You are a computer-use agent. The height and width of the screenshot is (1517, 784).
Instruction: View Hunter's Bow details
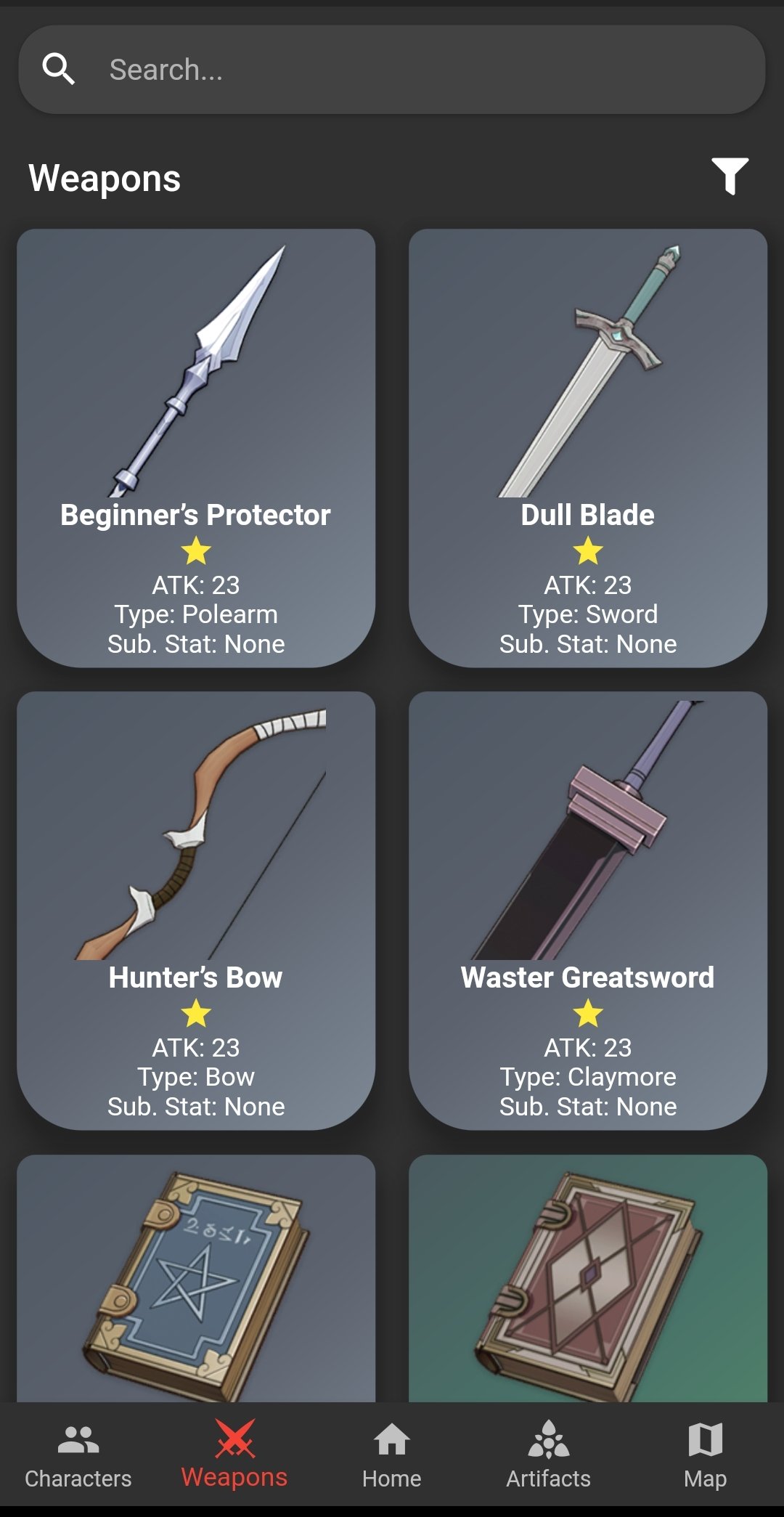(x=196, y=910)
